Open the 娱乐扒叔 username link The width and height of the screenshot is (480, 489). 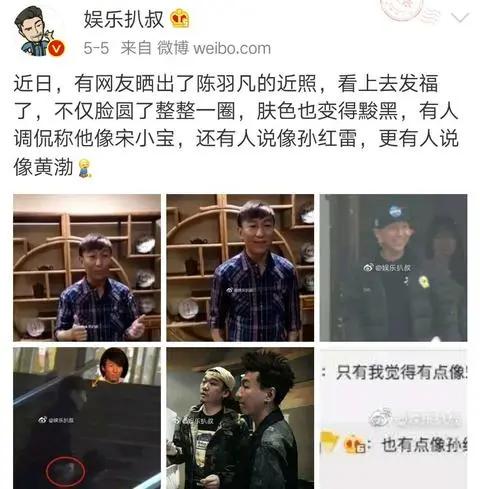pos(124,19)
